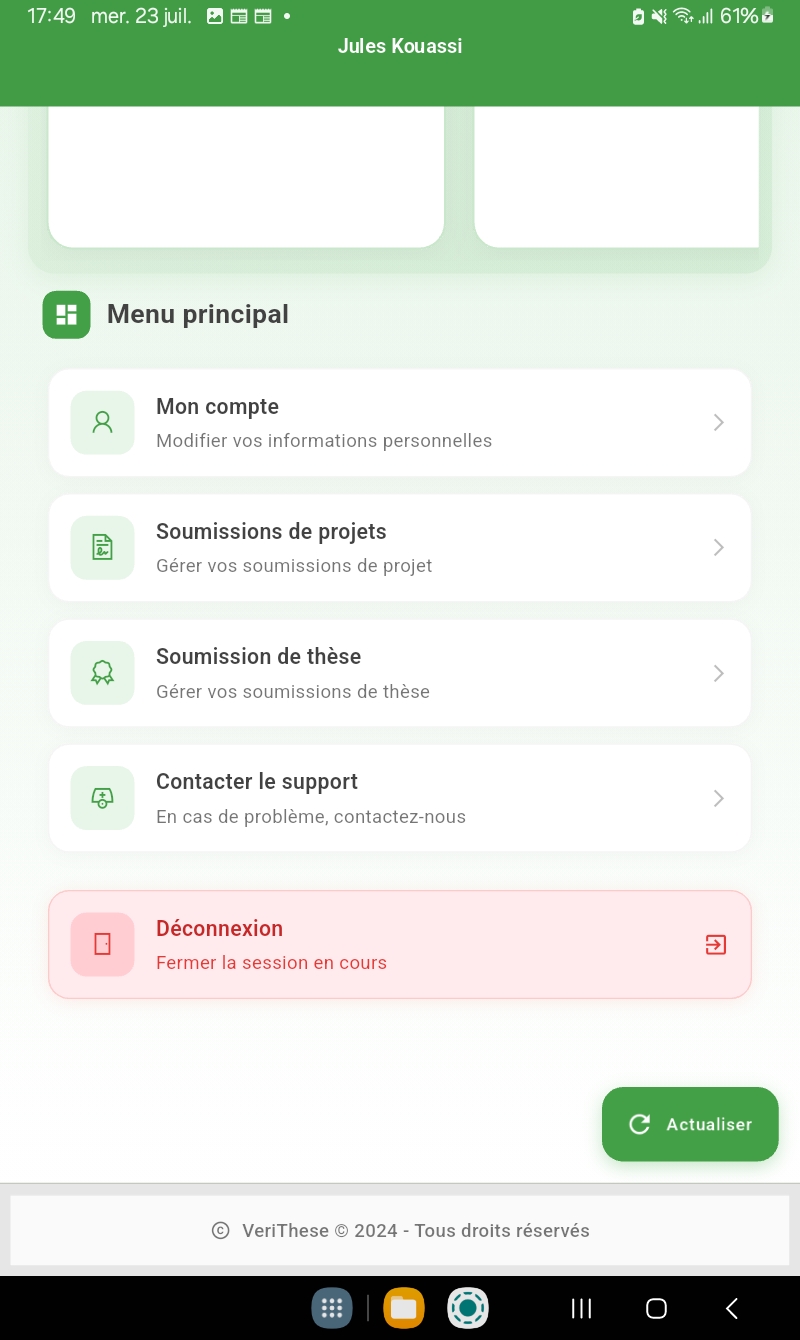Log out via Déconnexion
This screenshot has width=800, height=1340.
point(399,944)
